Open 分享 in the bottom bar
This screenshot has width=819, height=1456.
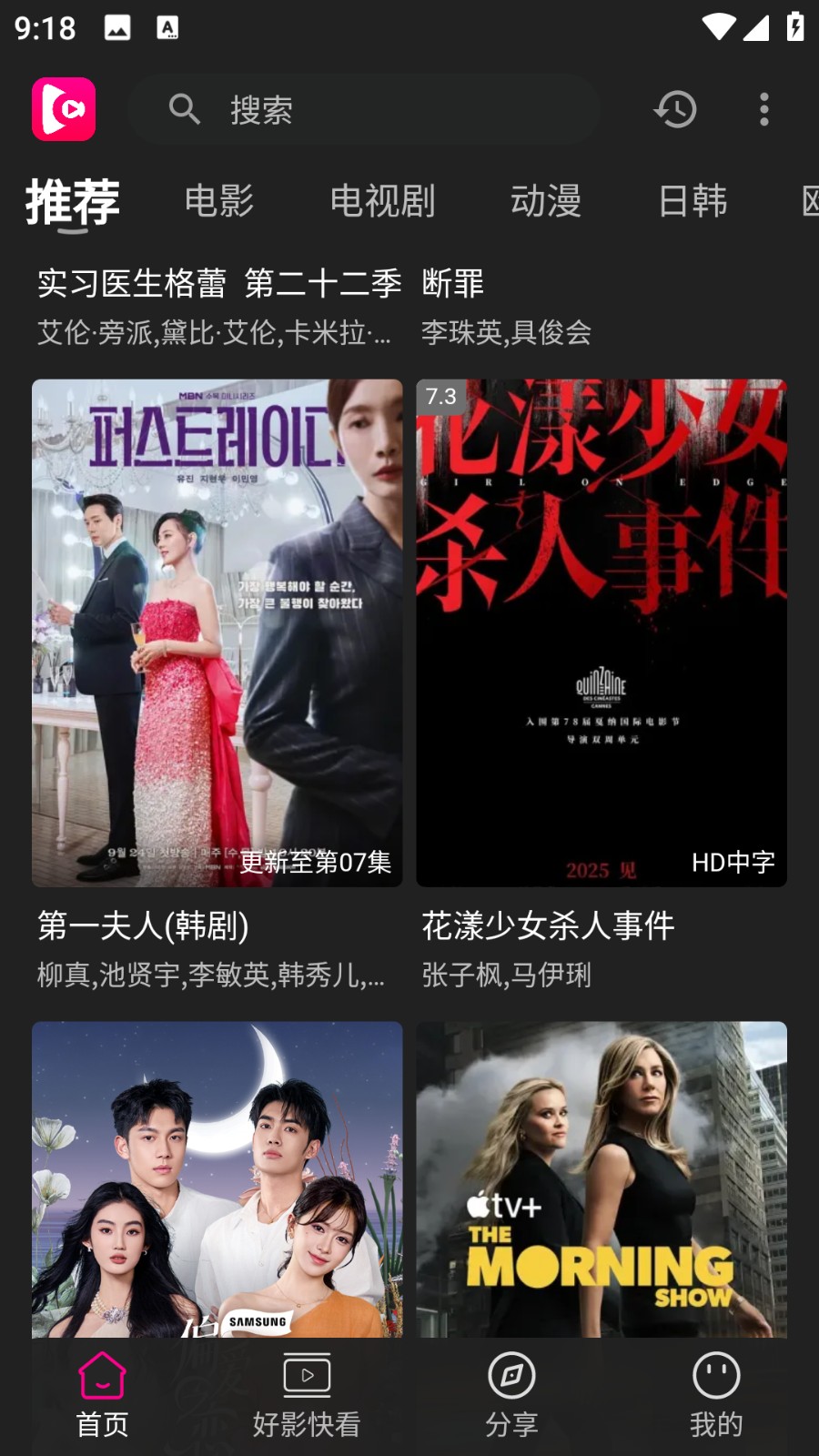click(511, 1394)
